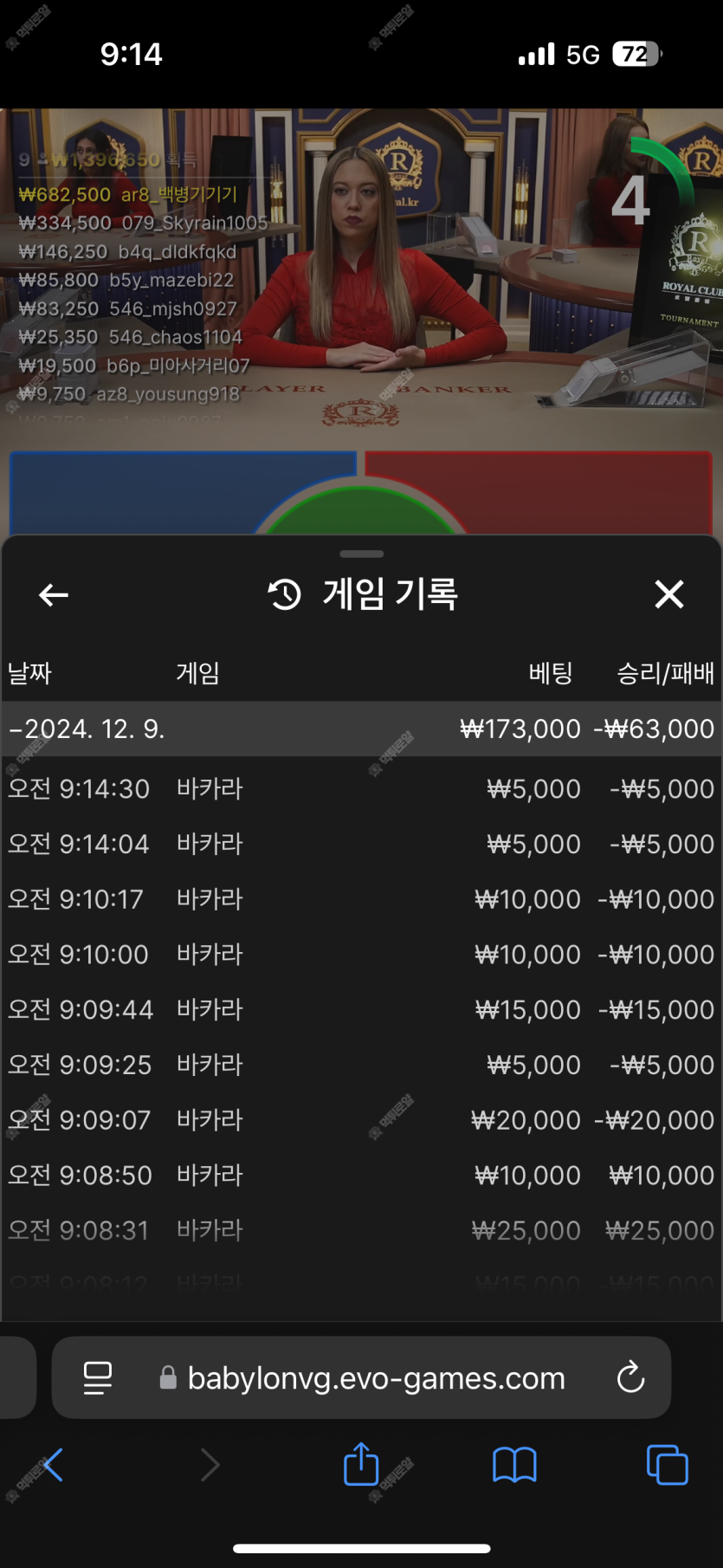
Task: Show open Safari tabs
Action: [x=667, y=1465]
